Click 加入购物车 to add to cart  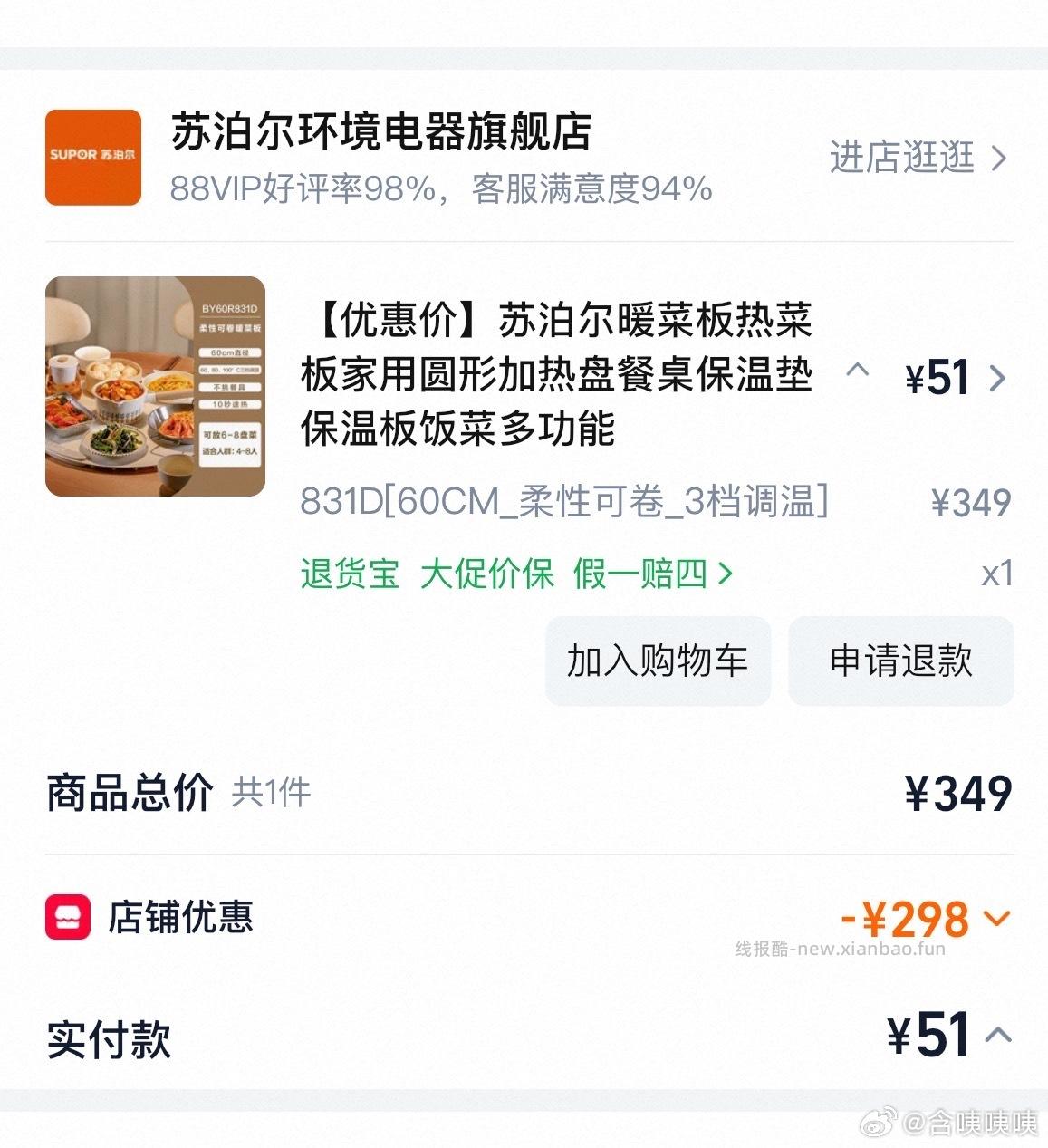pos(658,661)
